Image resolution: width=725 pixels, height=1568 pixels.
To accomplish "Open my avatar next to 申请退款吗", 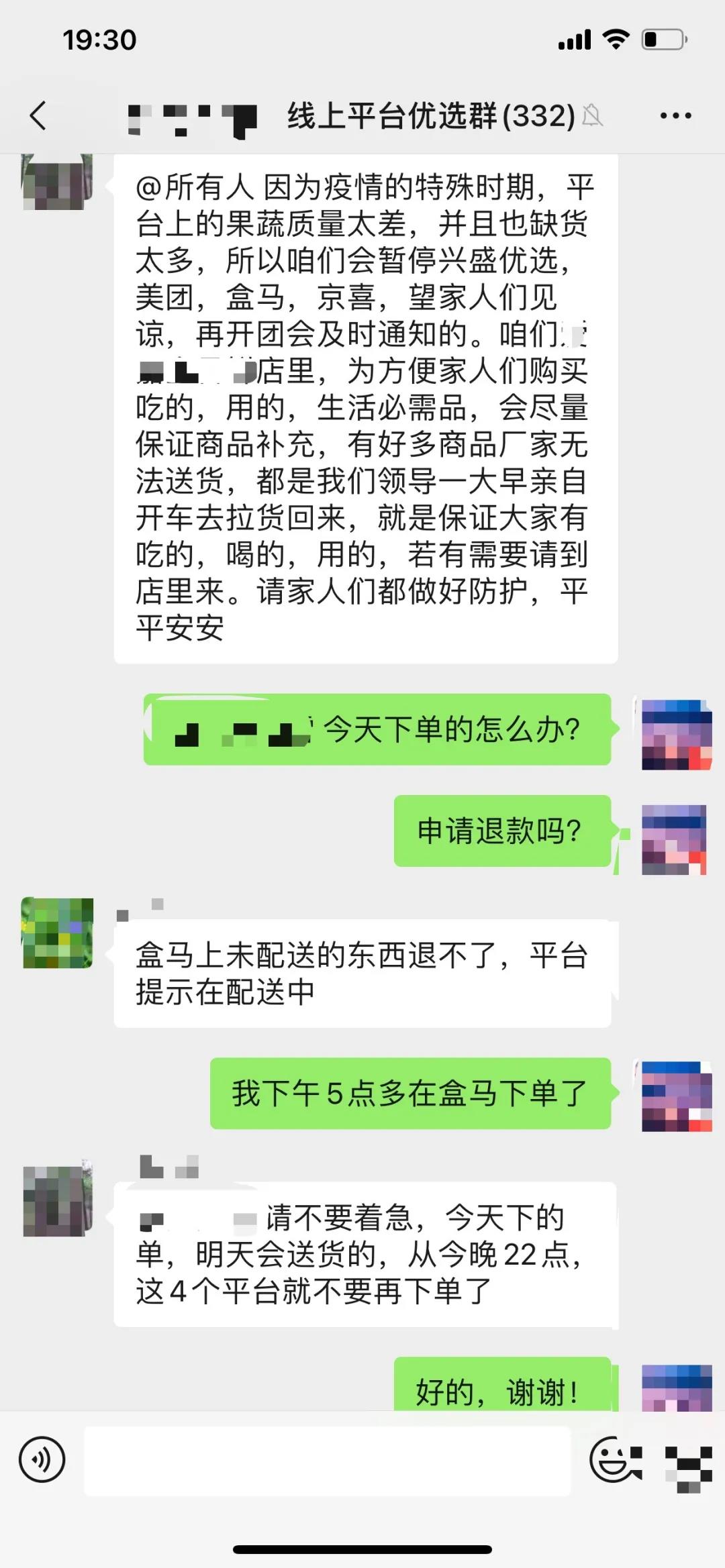I will click(x=674, y=839).
